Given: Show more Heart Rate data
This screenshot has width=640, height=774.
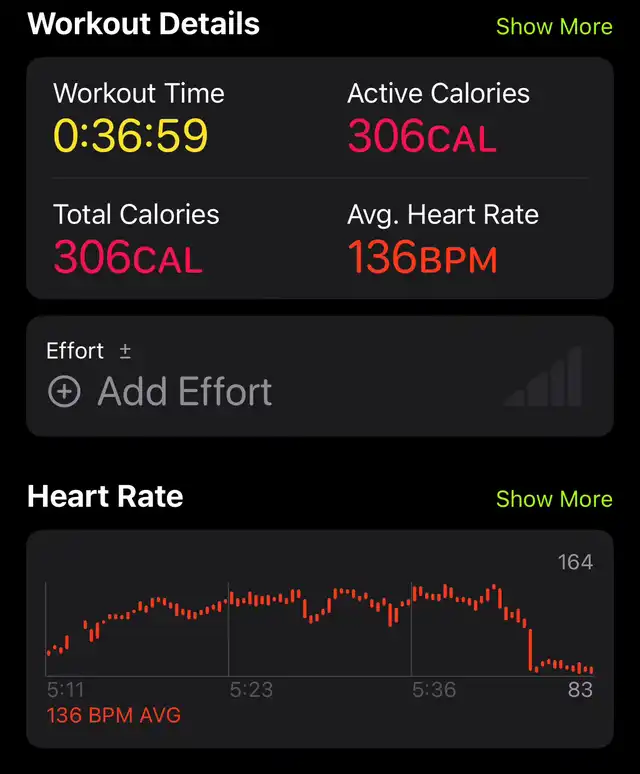Looking at the screenshot, I should click(x=553, y=499).
